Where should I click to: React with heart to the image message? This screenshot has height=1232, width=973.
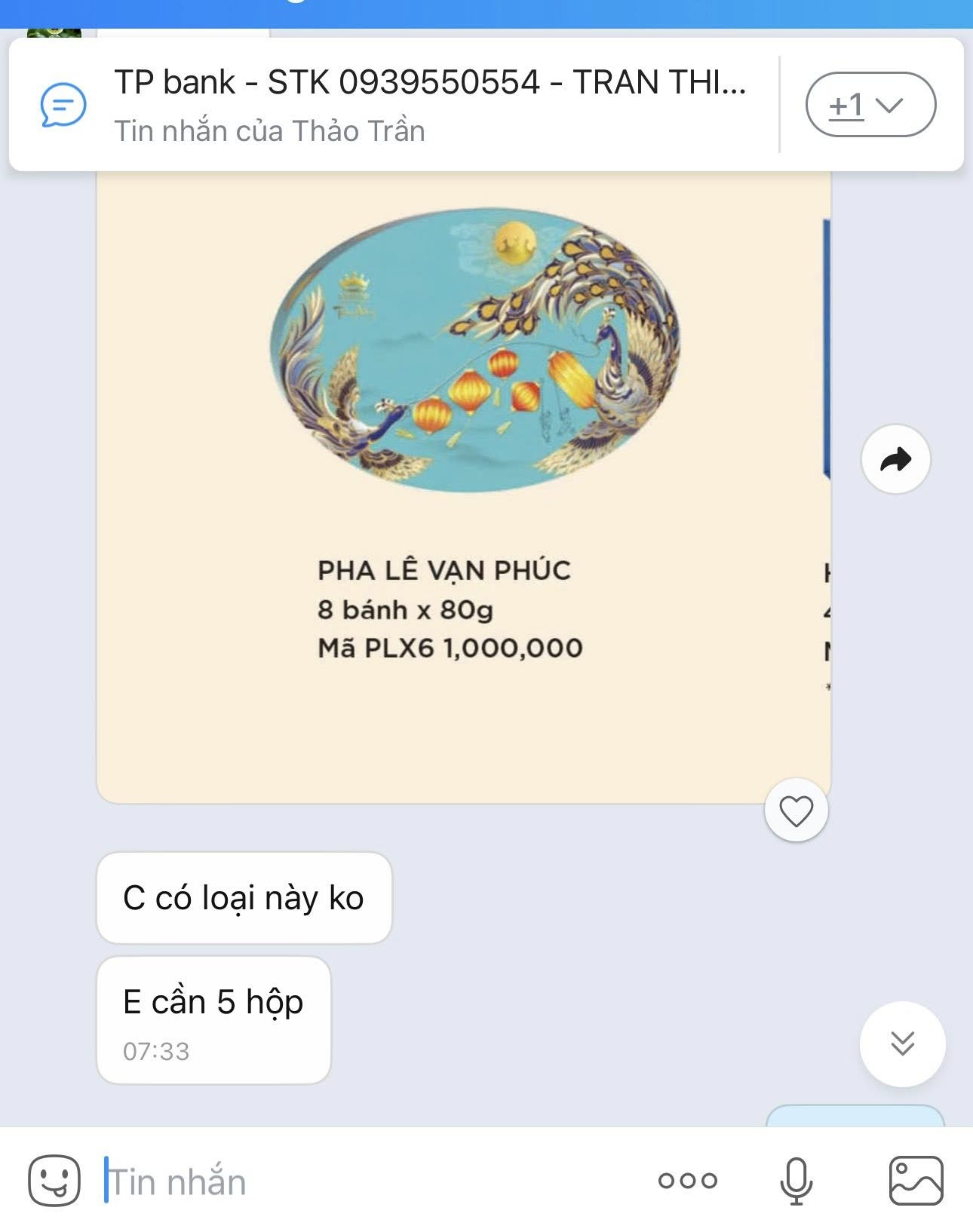coord(796,811)
